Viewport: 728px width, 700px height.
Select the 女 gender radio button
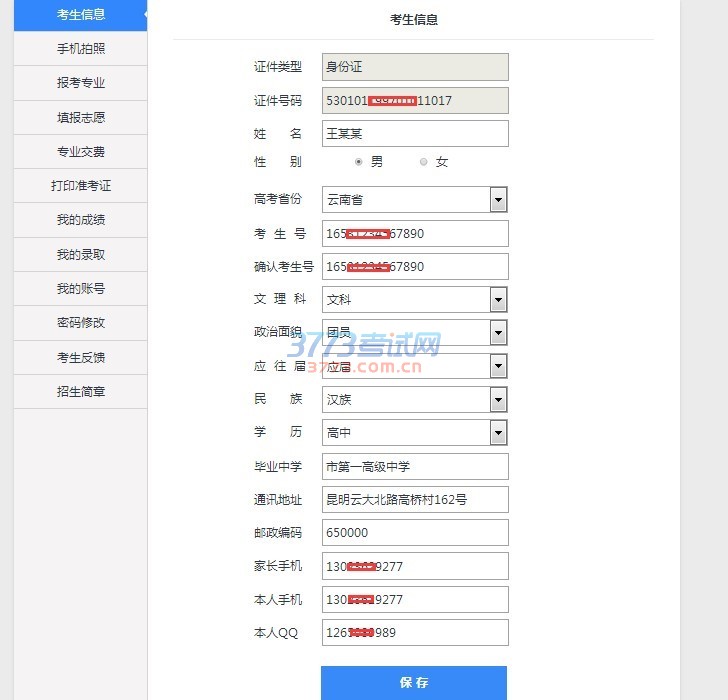pos(424,161)
